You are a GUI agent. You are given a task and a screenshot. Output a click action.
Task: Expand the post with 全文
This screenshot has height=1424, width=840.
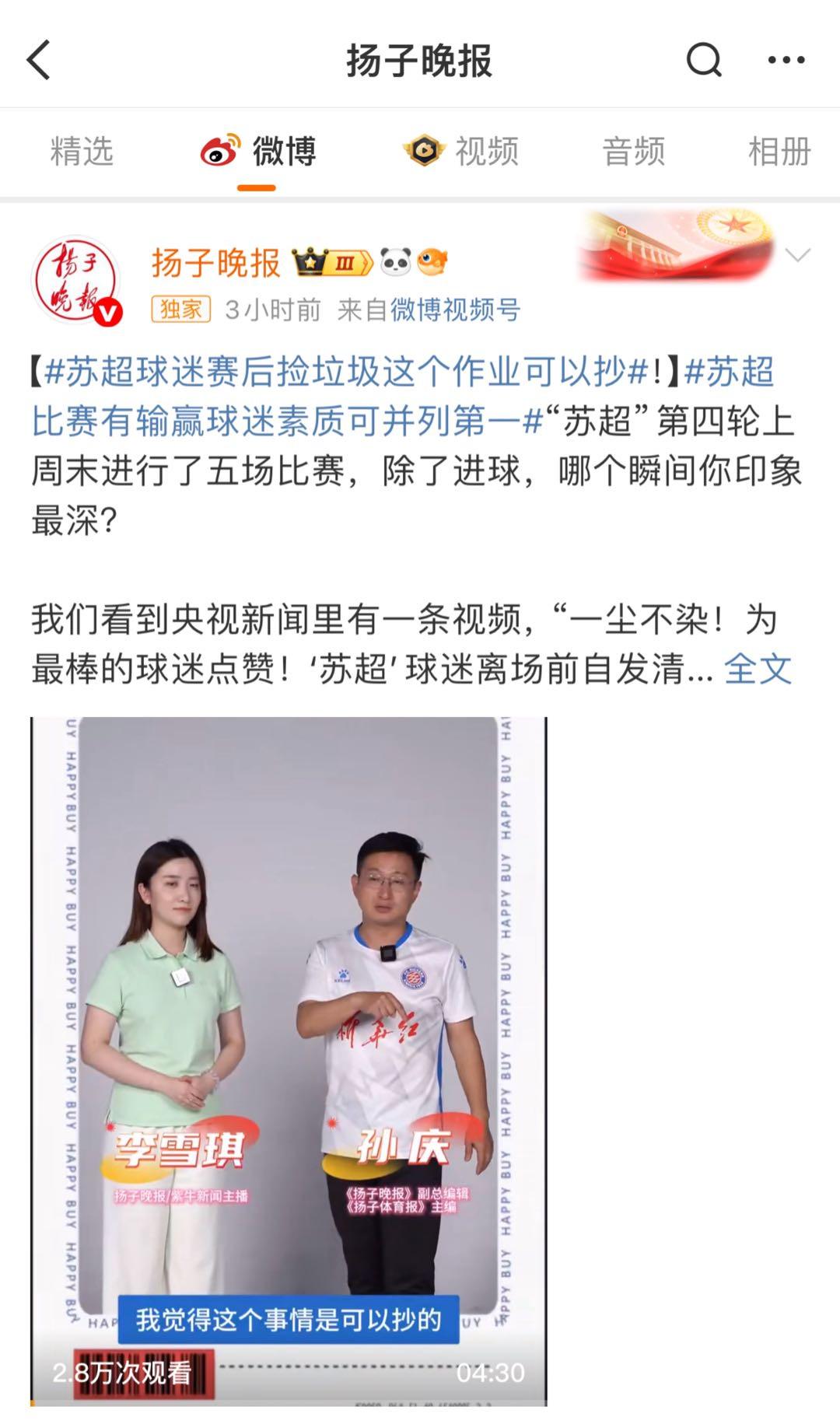[758, 668]
